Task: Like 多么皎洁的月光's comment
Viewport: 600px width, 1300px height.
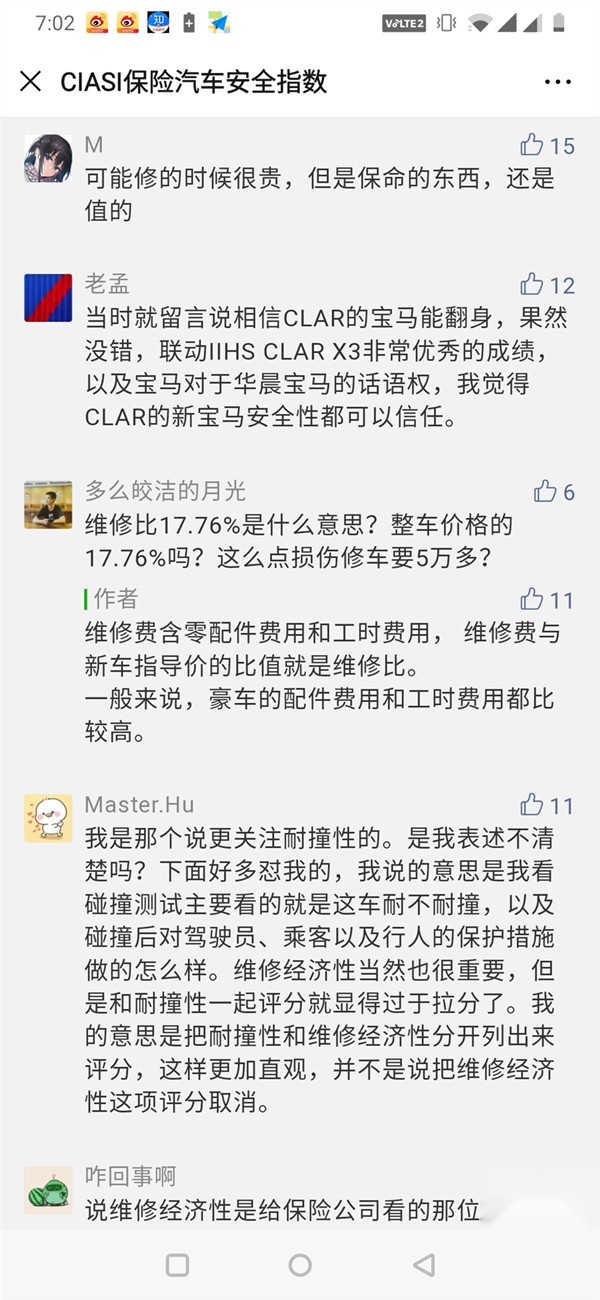Action: coord(545,491)
